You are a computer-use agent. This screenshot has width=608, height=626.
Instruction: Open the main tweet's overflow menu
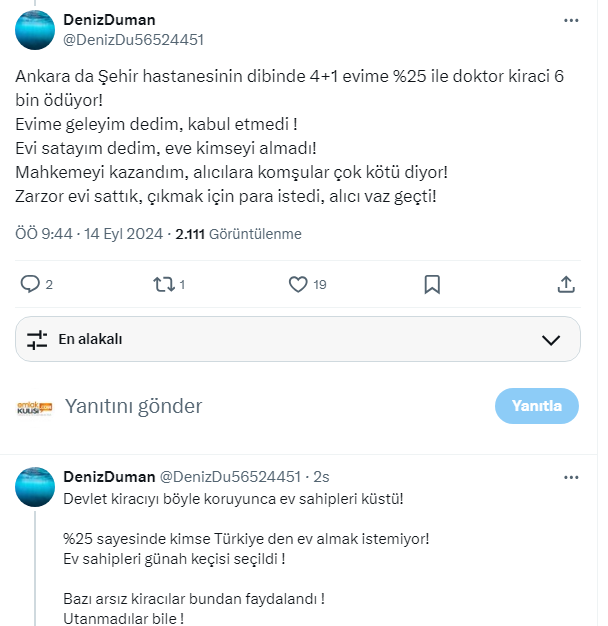coord(570,20)
